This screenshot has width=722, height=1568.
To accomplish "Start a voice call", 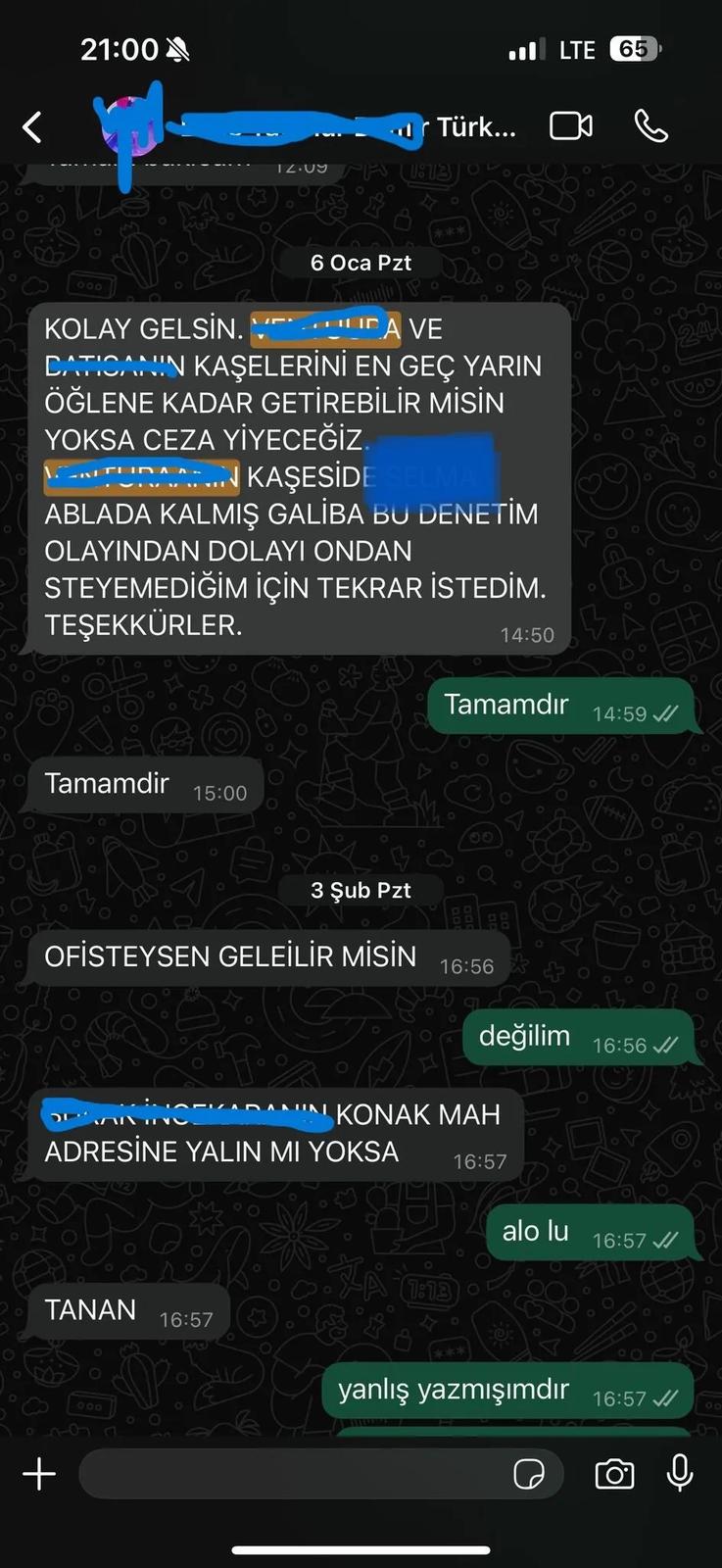I will tap(651, 126).
